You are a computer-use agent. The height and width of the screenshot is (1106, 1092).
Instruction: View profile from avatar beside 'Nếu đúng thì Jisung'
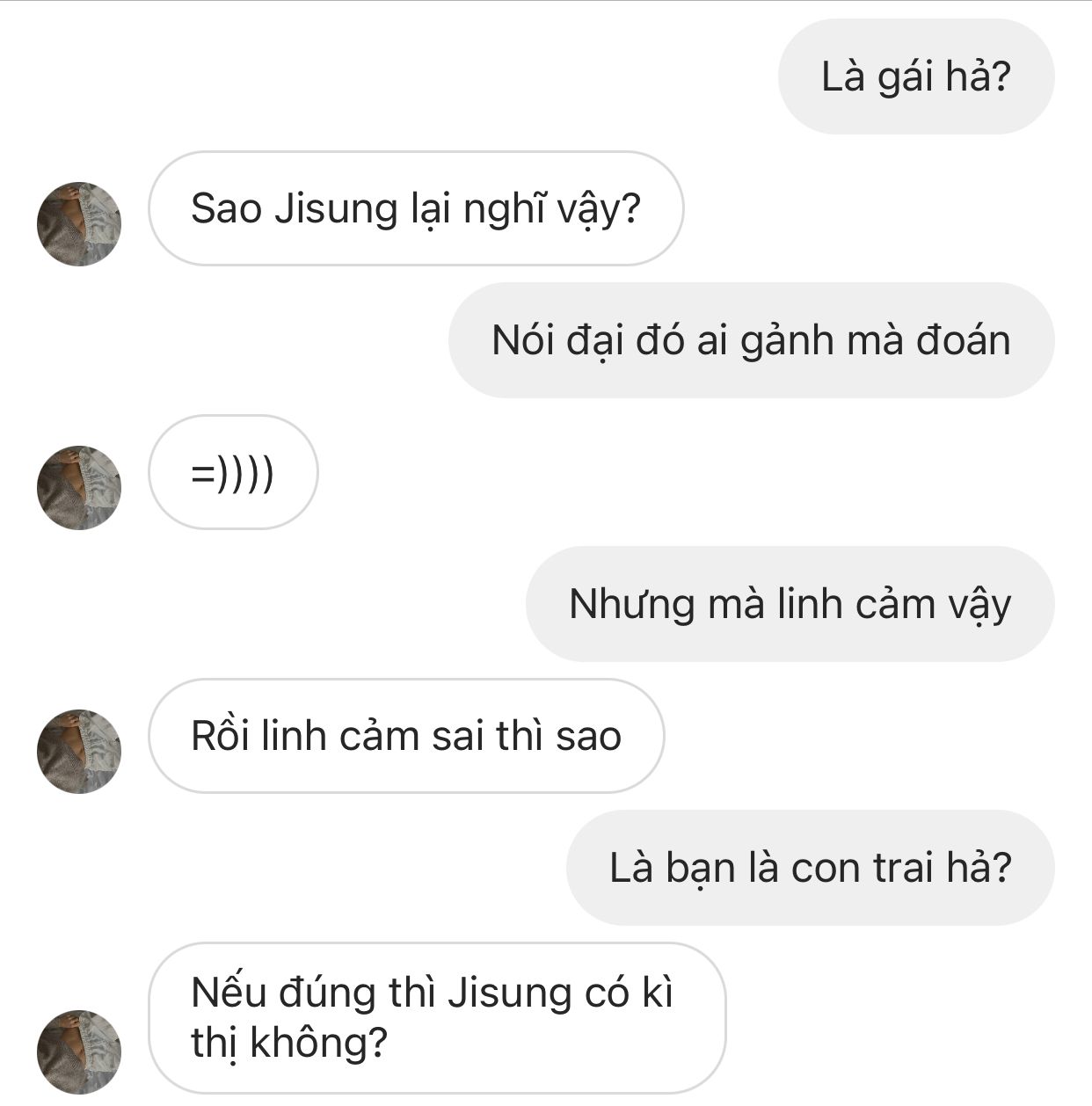point(79,1052)
